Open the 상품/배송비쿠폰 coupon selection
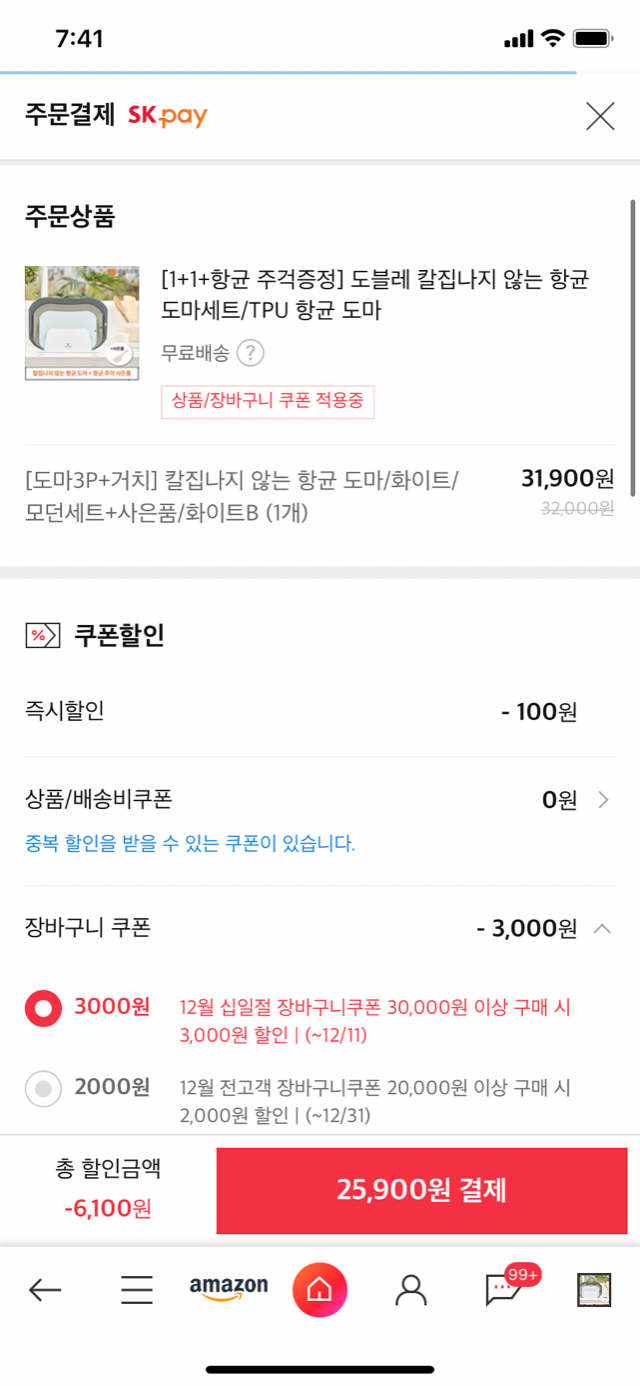 602,800
